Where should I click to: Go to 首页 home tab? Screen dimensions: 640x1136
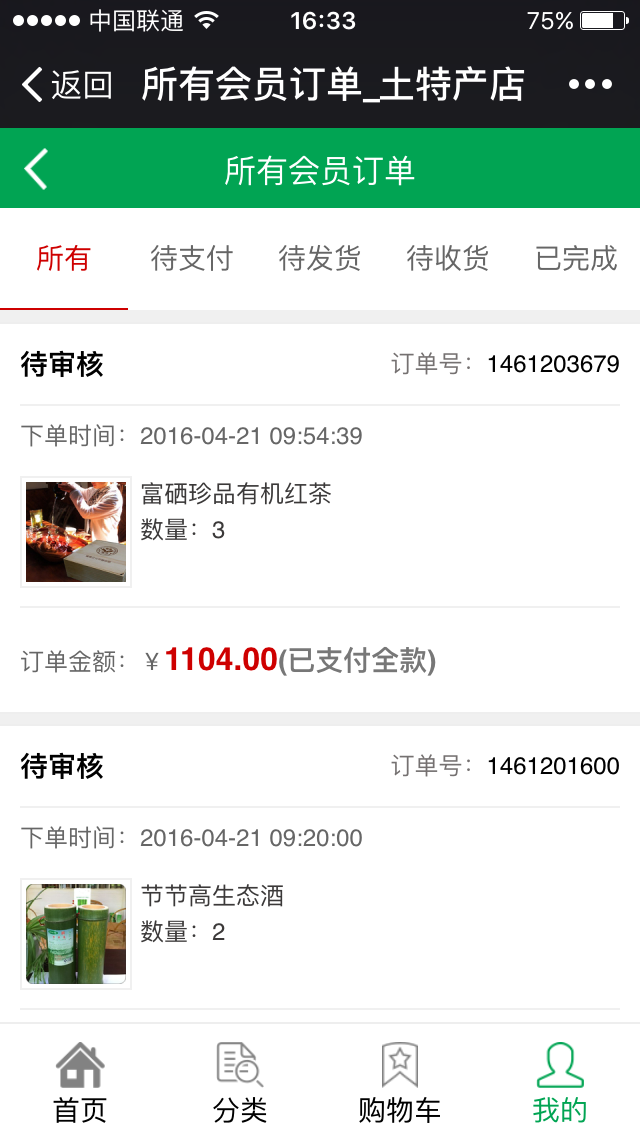tap(80, 1082)
